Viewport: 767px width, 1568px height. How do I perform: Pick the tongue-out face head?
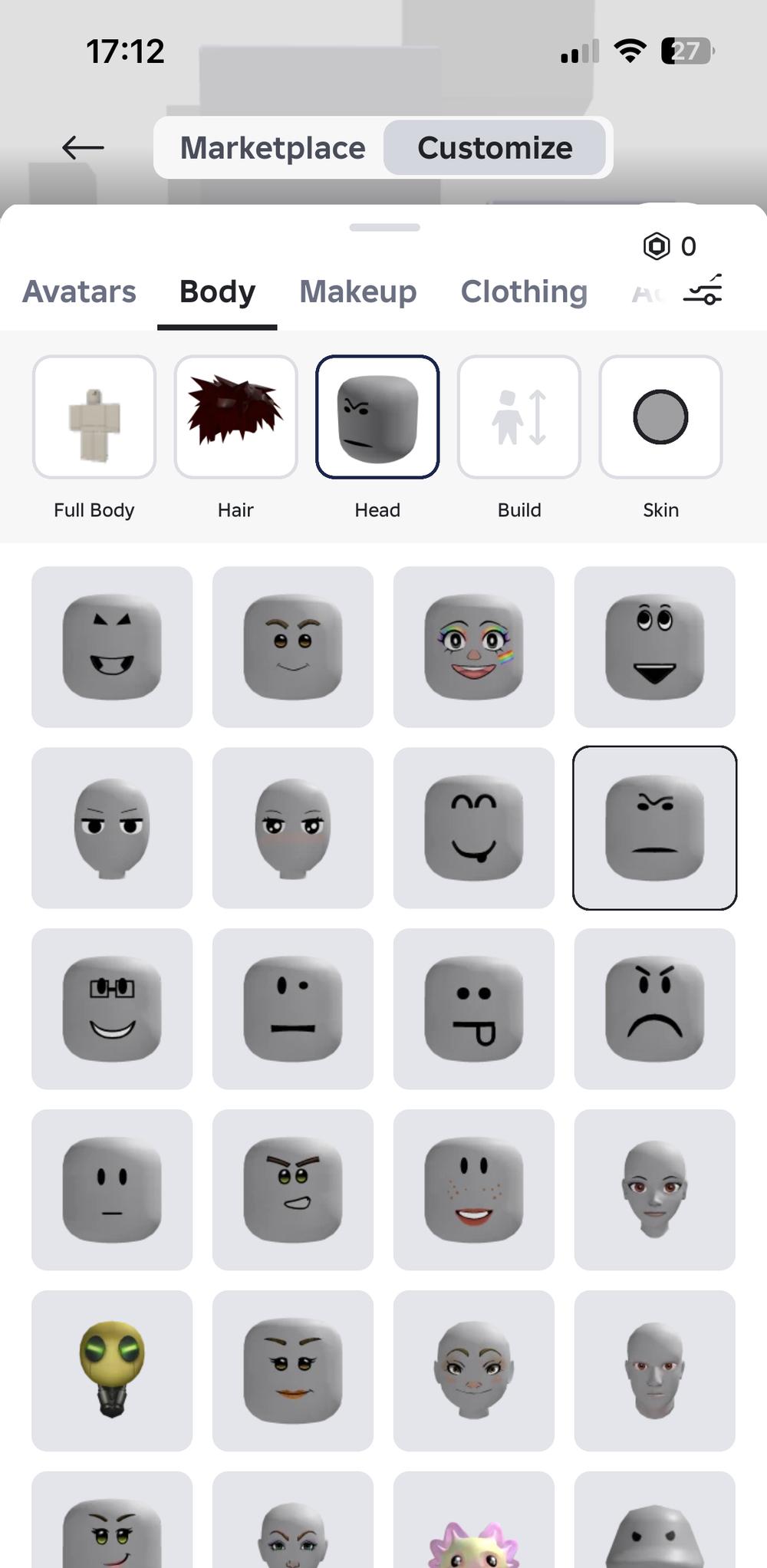click(x=474, y=1009)
